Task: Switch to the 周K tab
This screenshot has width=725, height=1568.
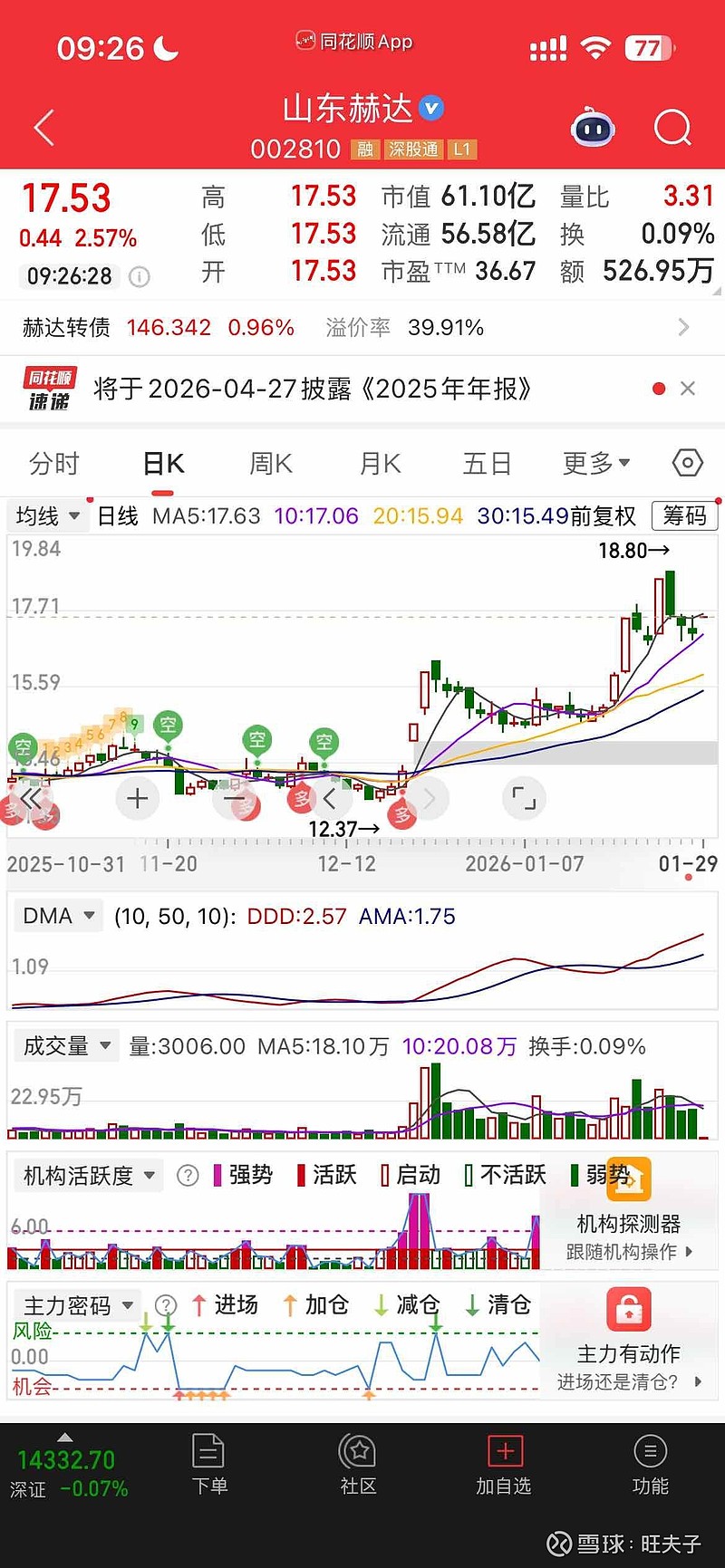Action: [x=271, y=464]
